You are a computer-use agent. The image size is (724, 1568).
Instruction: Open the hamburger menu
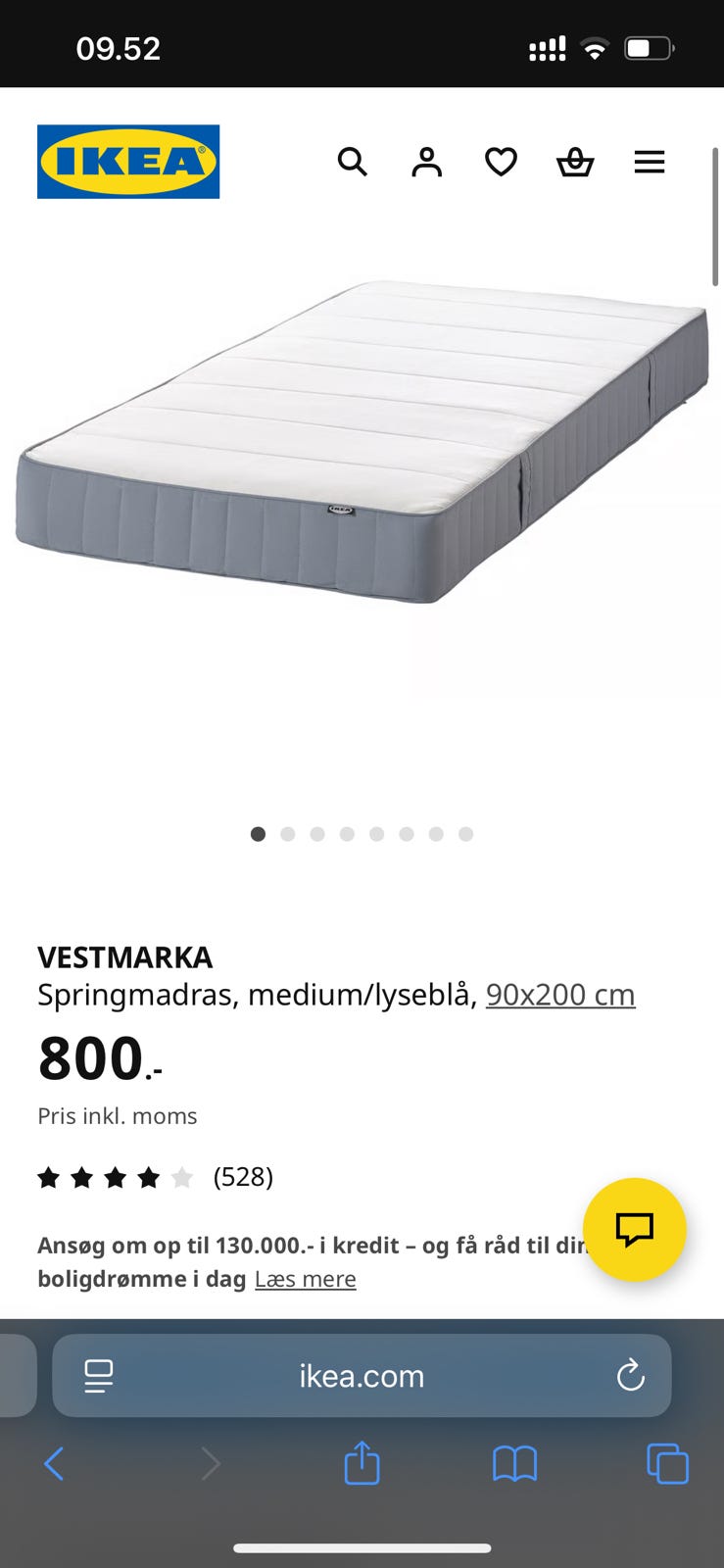650,162
